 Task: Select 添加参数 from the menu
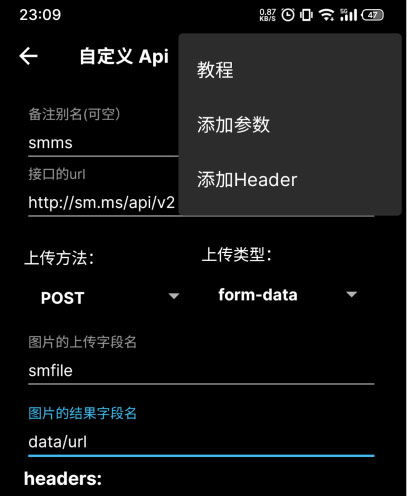pyautogui.click(x=290, y=125)
